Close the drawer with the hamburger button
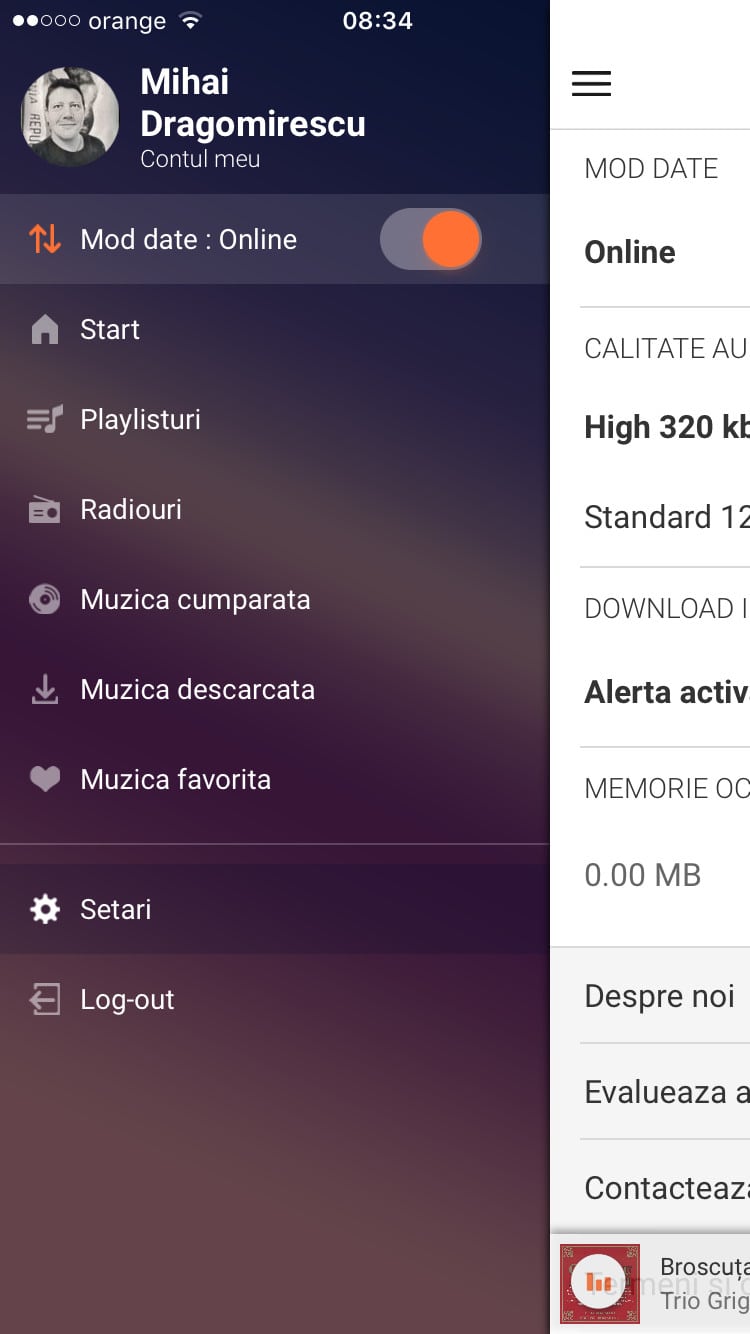The height and width of the screenshot is (1334, 750). tap(591, 84)
